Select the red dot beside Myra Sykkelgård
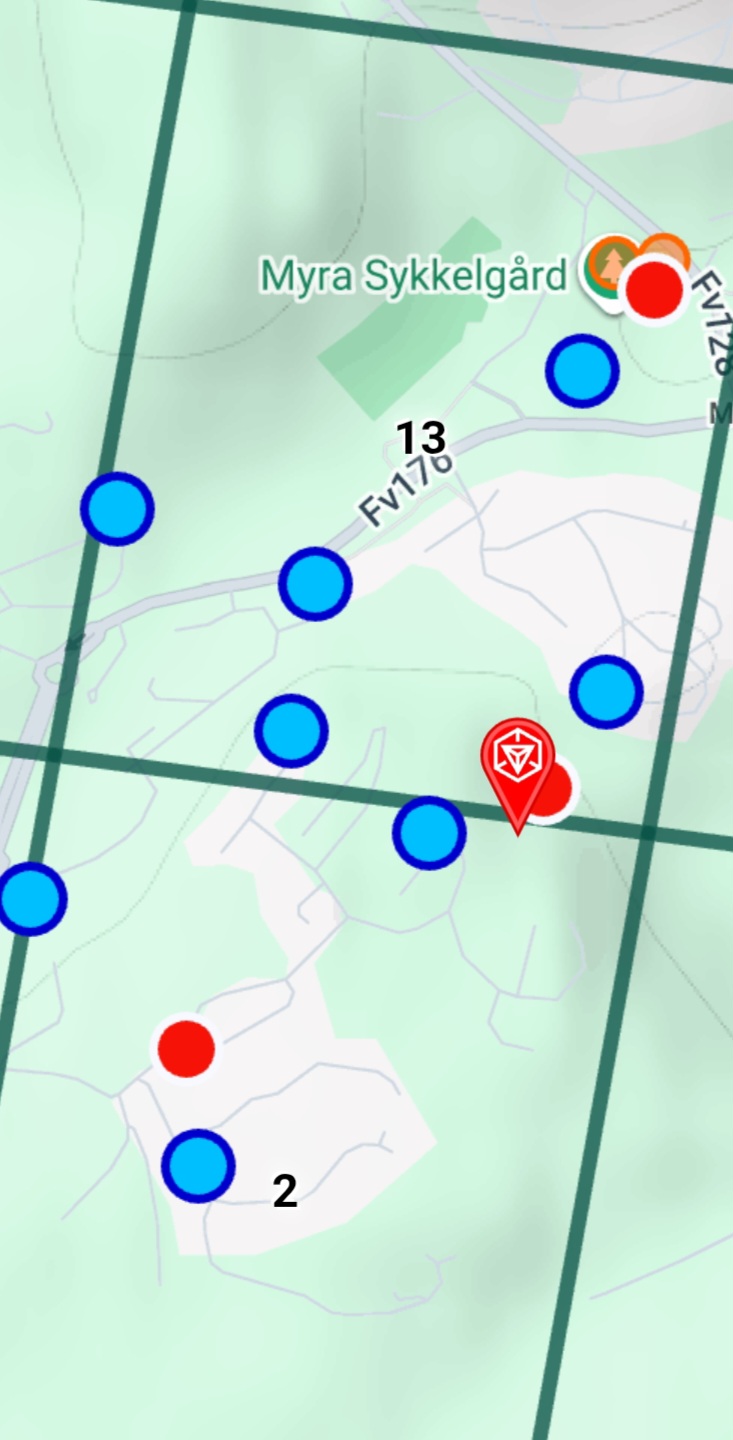733x1440 pixels. coord(655,288)
